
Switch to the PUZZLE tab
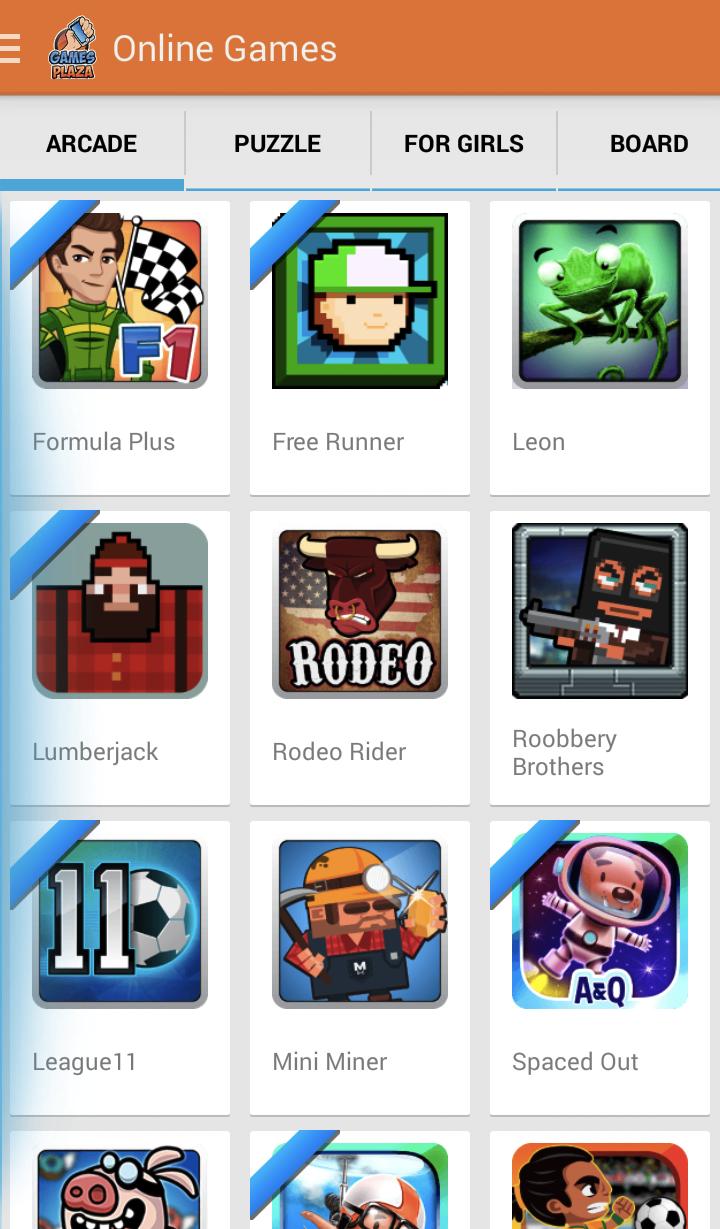coord(277,143)
